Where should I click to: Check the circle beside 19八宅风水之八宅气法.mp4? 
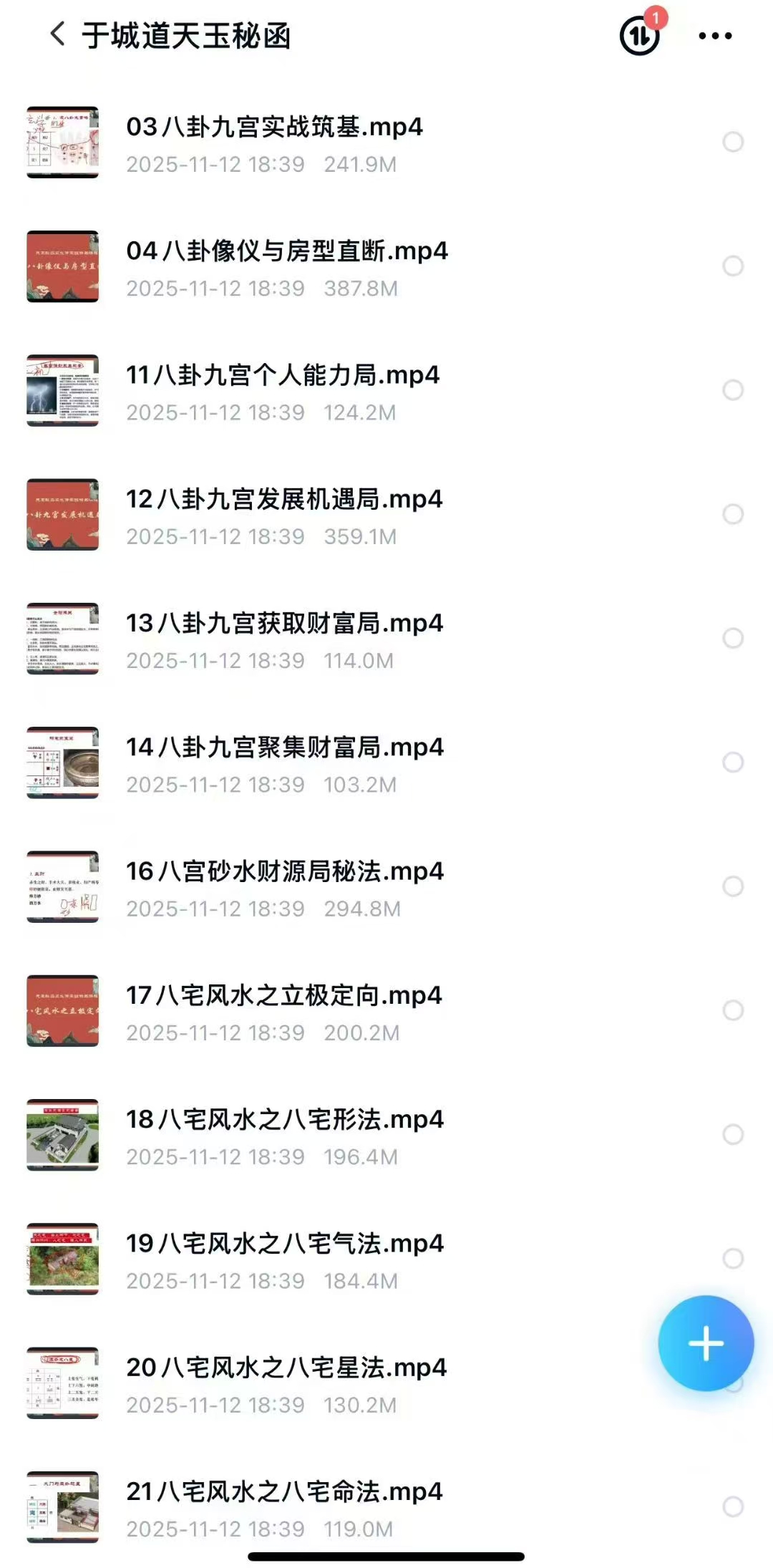(733, 1259)
